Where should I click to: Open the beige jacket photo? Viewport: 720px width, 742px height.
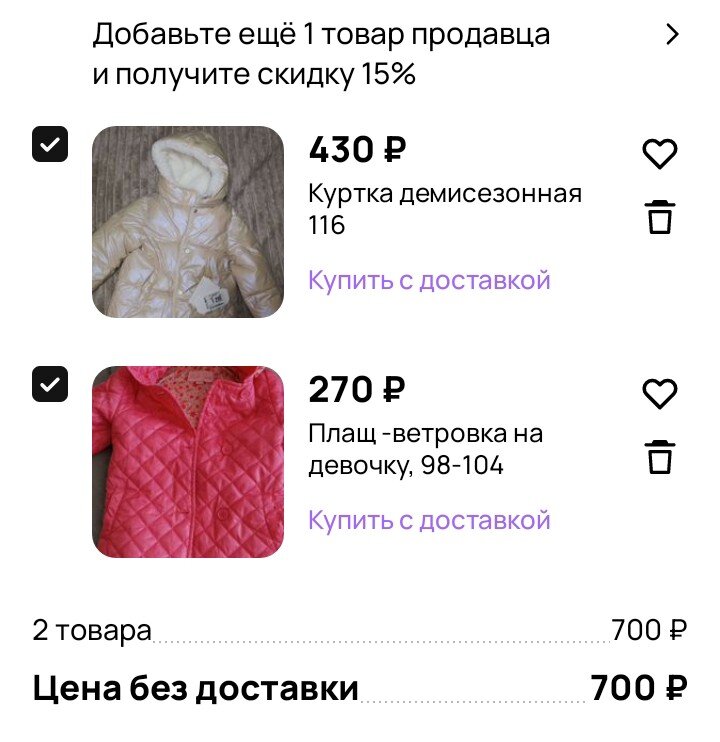pyautogui.click(x=188, y=222)
